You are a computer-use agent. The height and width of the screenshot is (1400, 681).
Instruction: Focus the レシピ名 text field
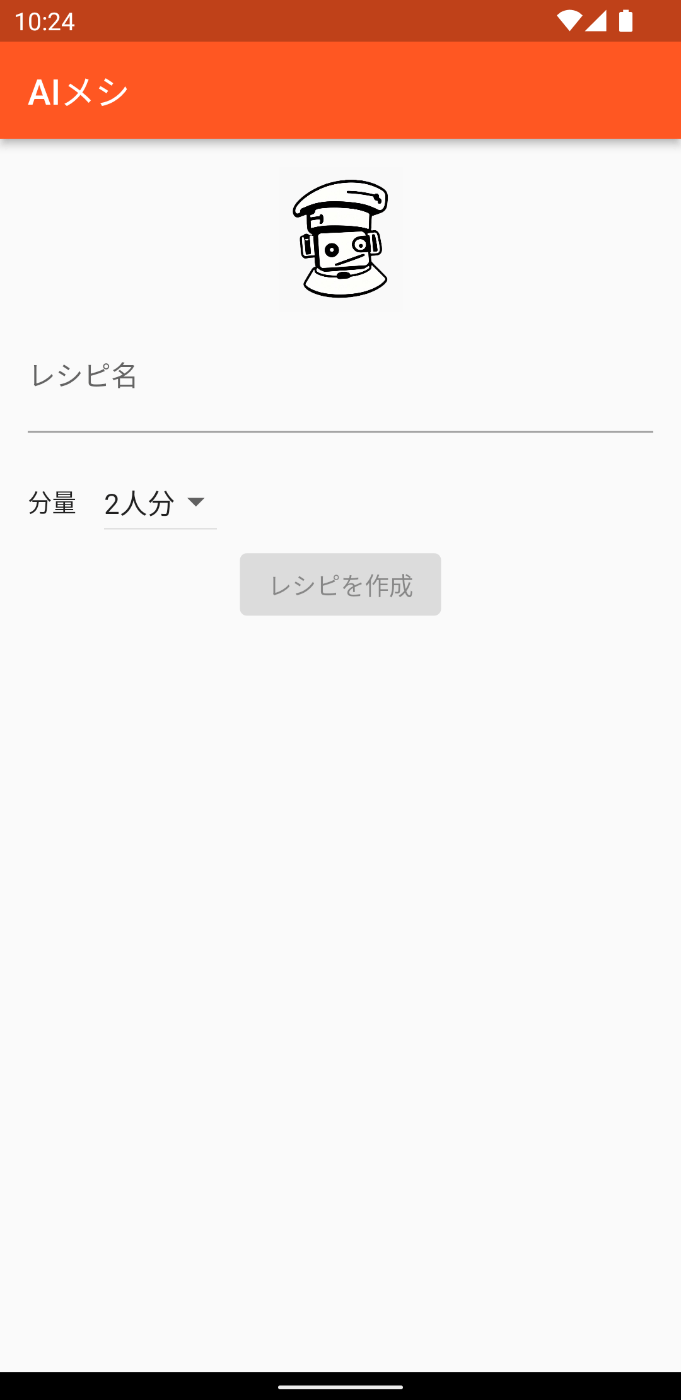pos(340,388)
